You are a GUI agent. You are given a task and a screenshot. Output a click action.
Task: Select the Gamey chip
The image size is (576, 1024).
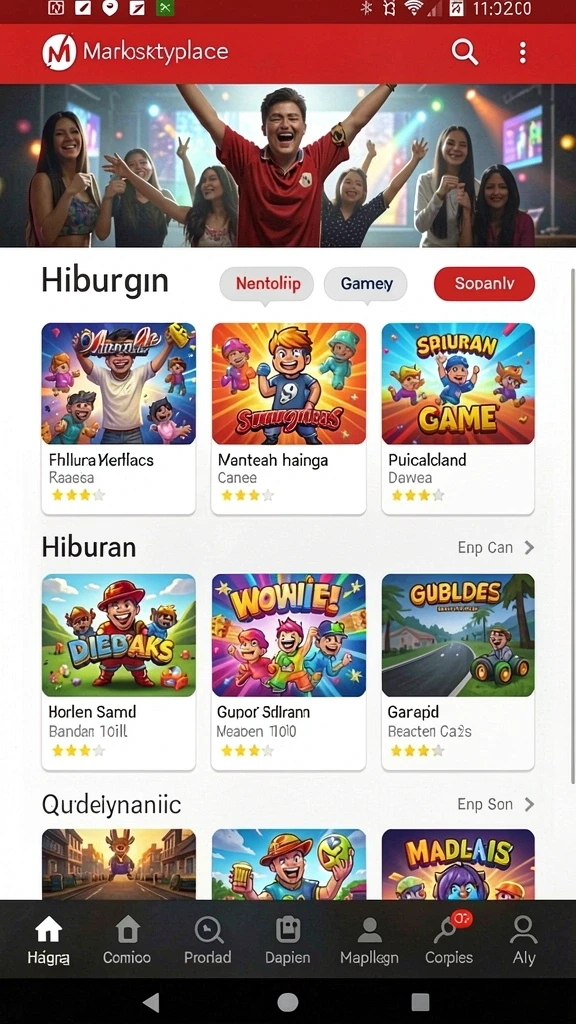(x=366, y=284)
